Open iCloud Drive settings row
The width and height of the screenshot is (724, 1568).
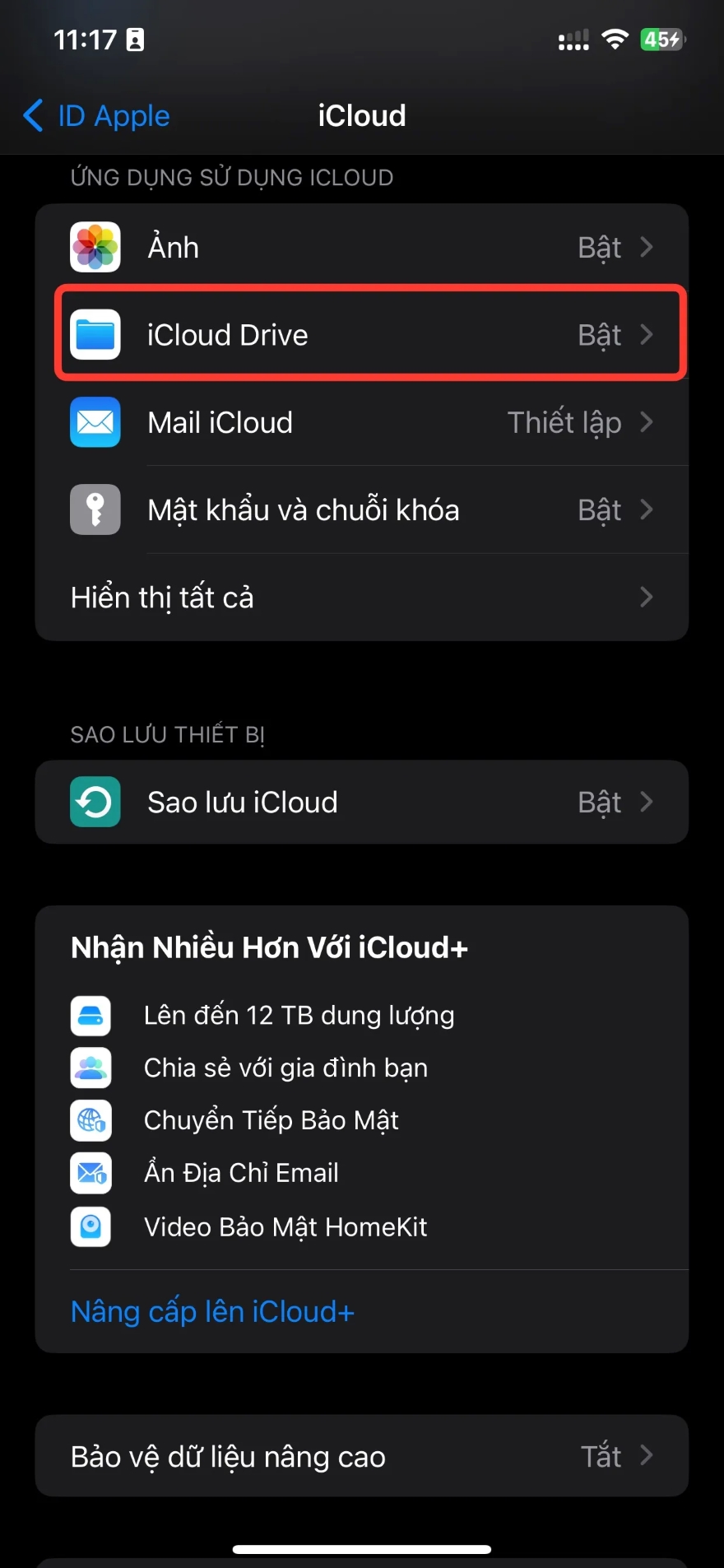(362, 334)
